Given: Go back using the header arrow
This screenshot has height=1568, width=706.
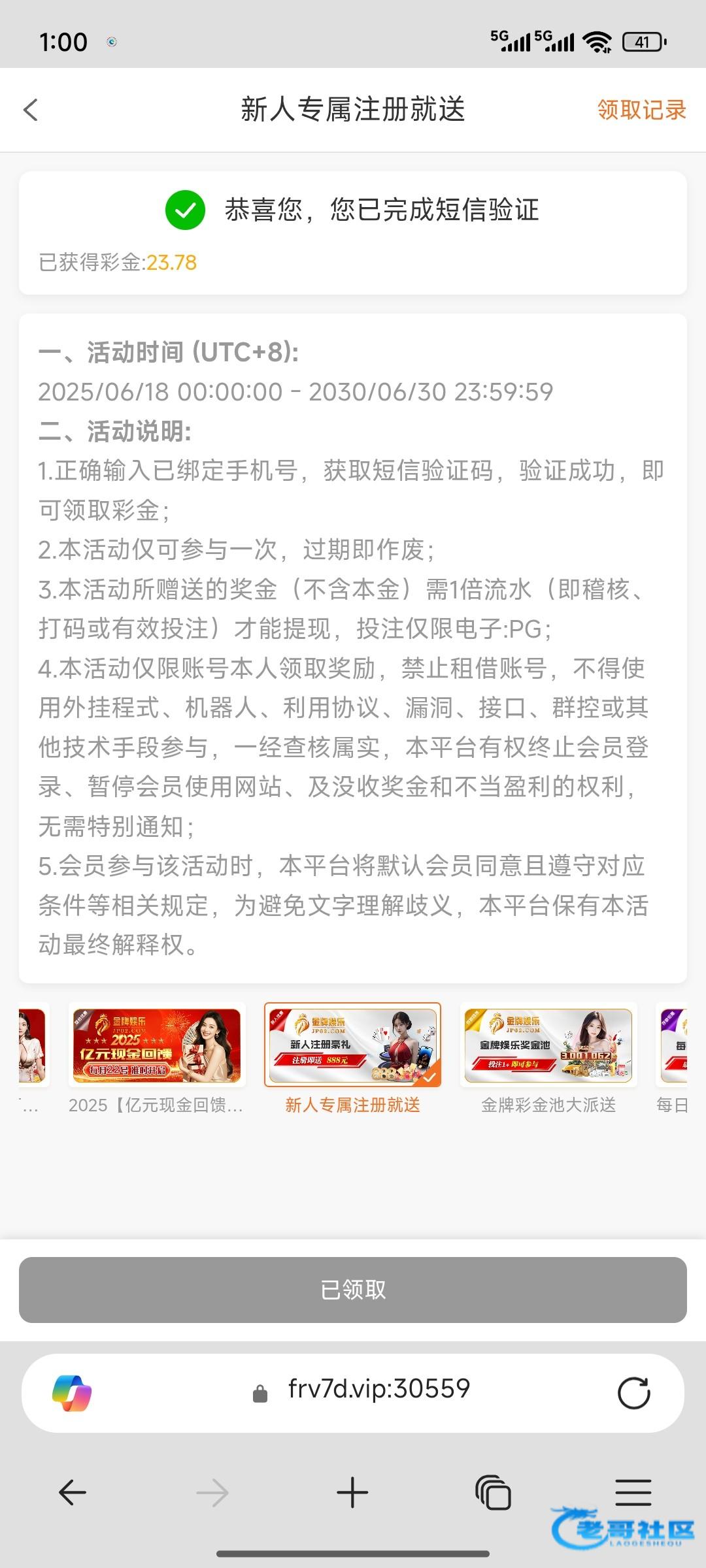Looking at the screenshot, I should click(x=31, y=110).
